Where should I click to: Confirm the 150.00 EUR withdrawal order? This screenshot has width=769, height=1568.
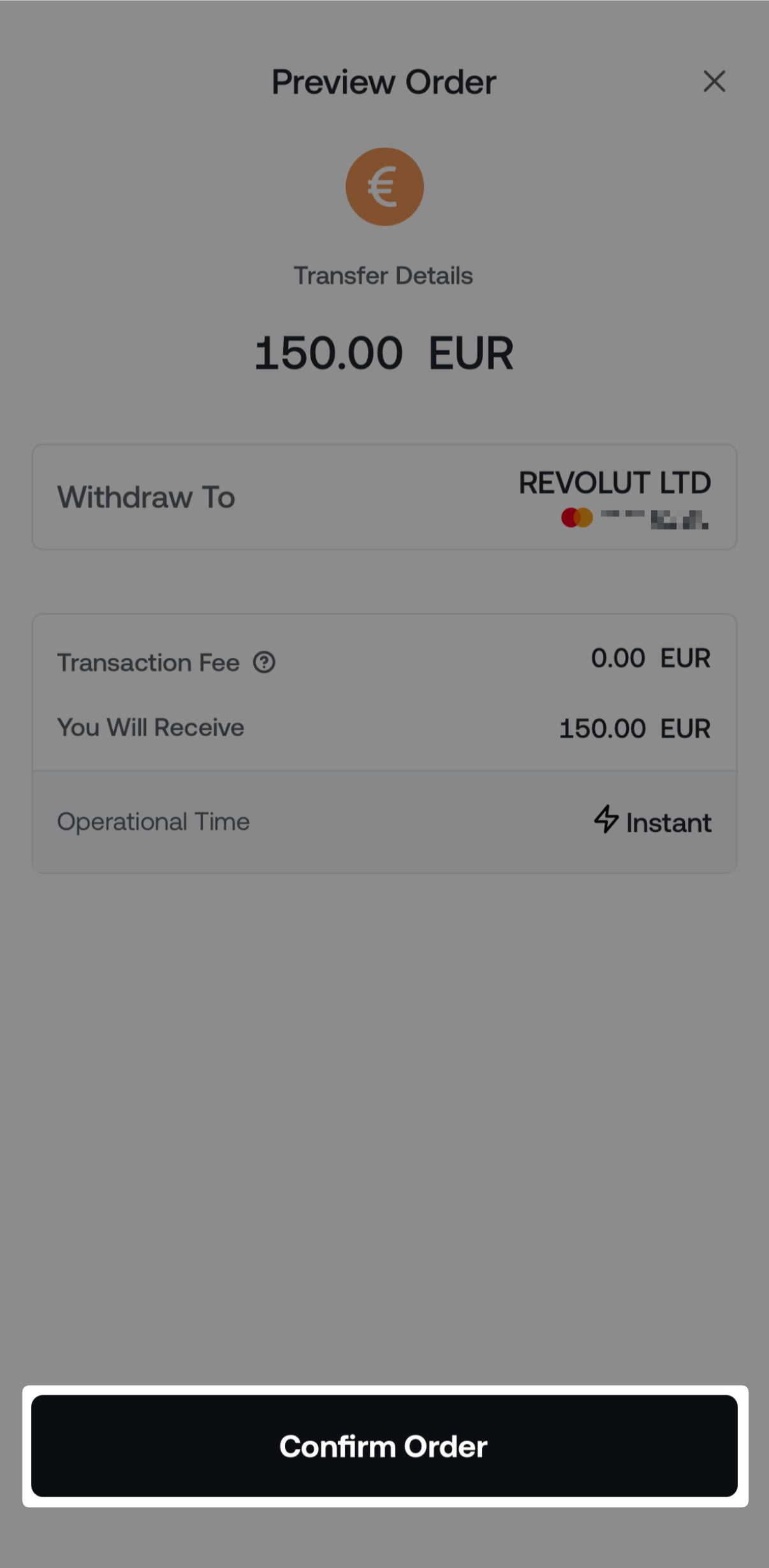[x=384, y=1446]
